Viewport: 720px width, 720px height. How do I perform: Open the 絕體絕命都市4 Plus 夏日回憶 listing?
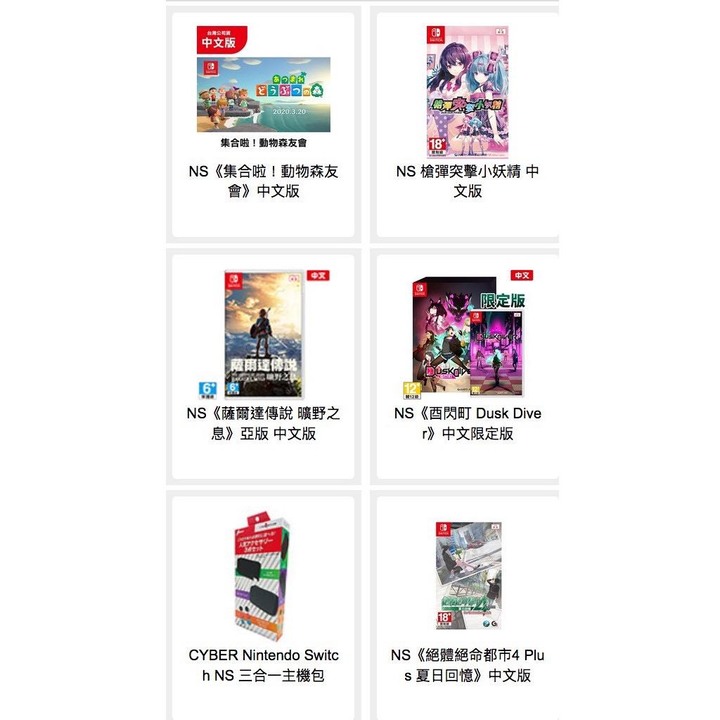467,606
